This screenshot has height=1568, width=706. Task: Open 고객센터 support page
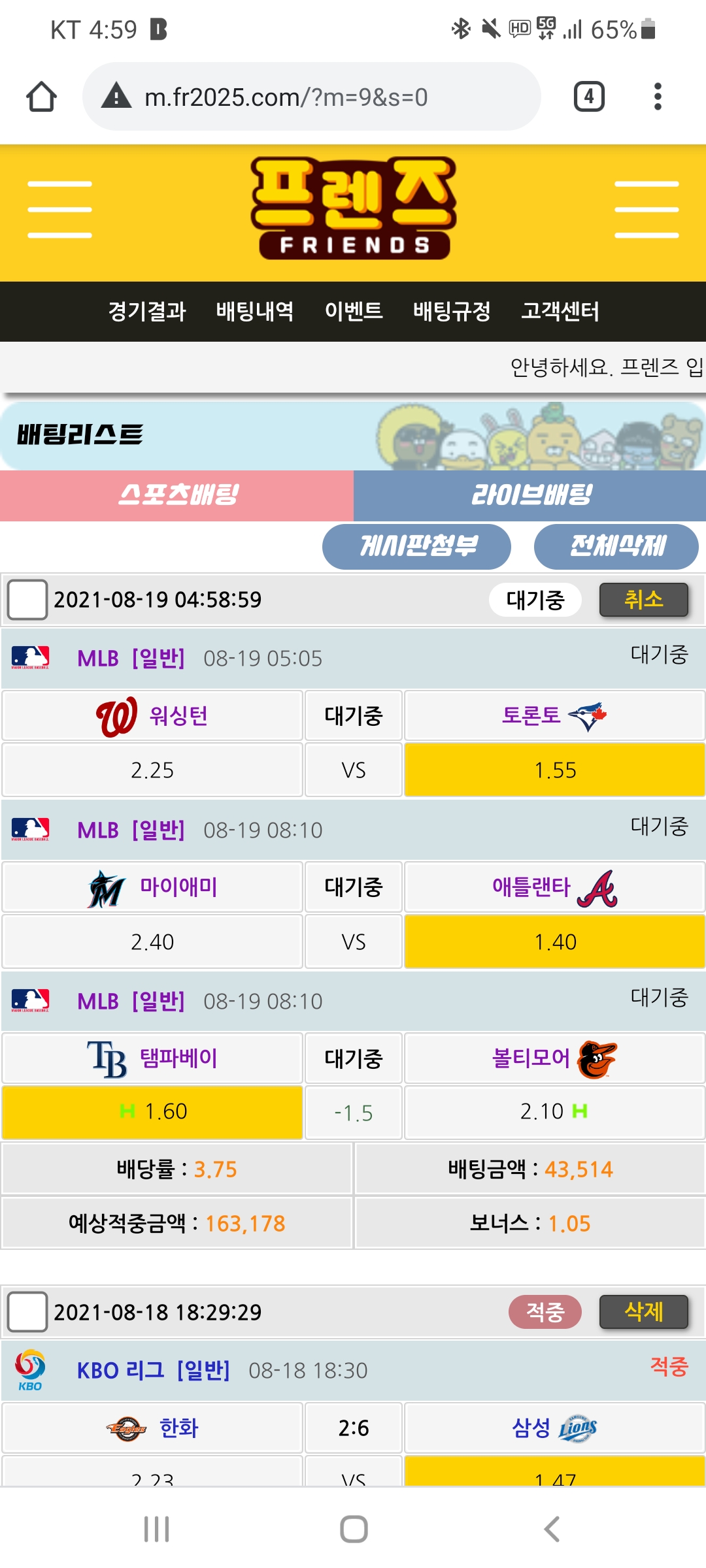tap(560, 311)
